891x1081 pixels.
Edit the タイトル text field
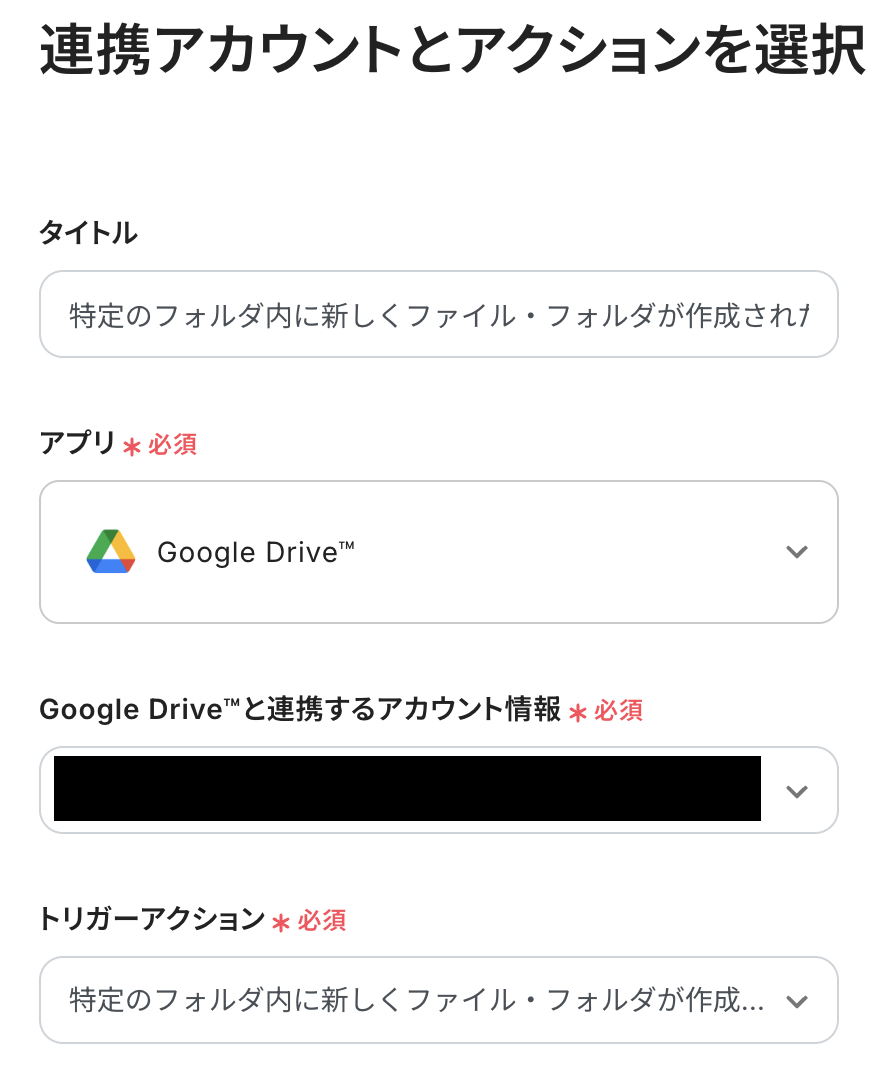[x=438, y=315]
